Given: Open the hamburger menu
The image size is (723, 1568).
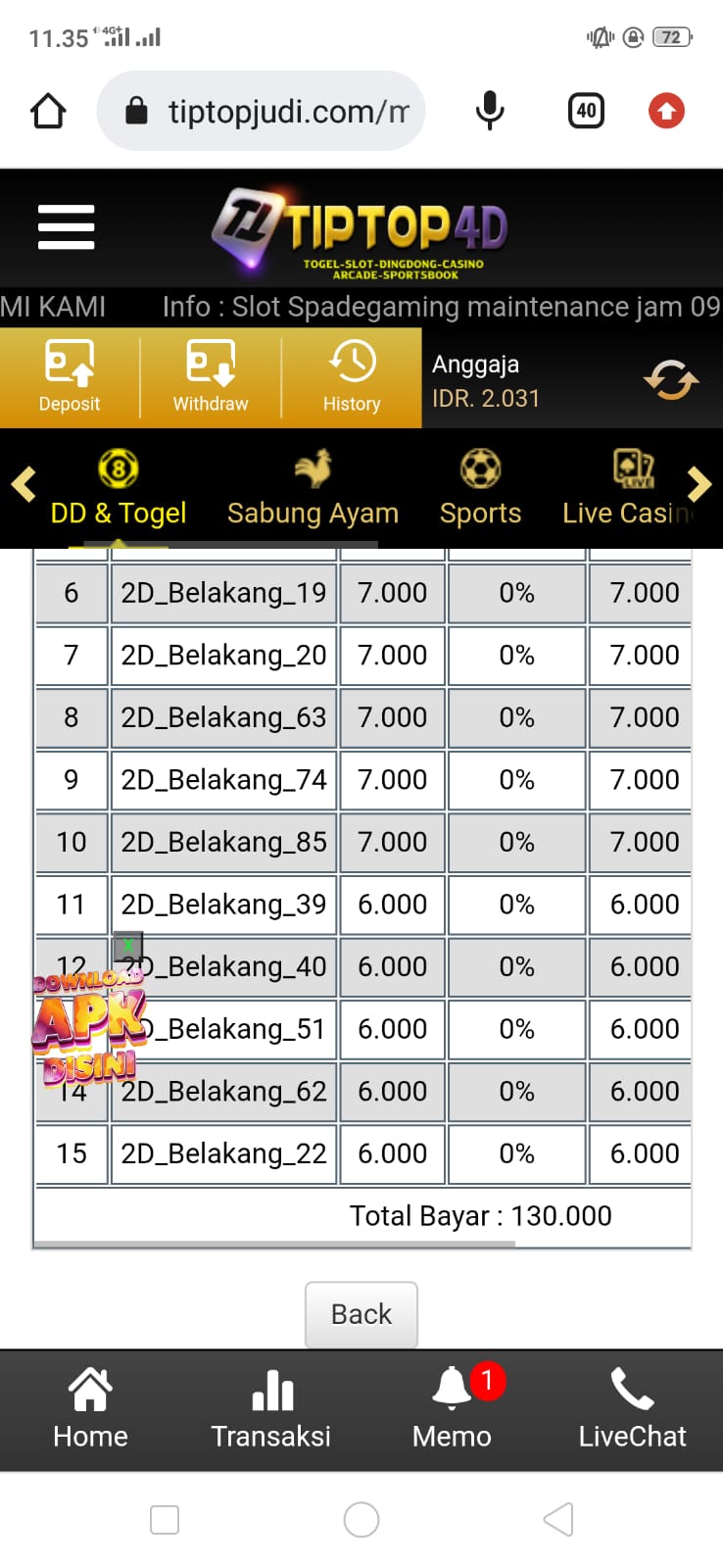Looking at the screenshot, I should click(66, 227).
